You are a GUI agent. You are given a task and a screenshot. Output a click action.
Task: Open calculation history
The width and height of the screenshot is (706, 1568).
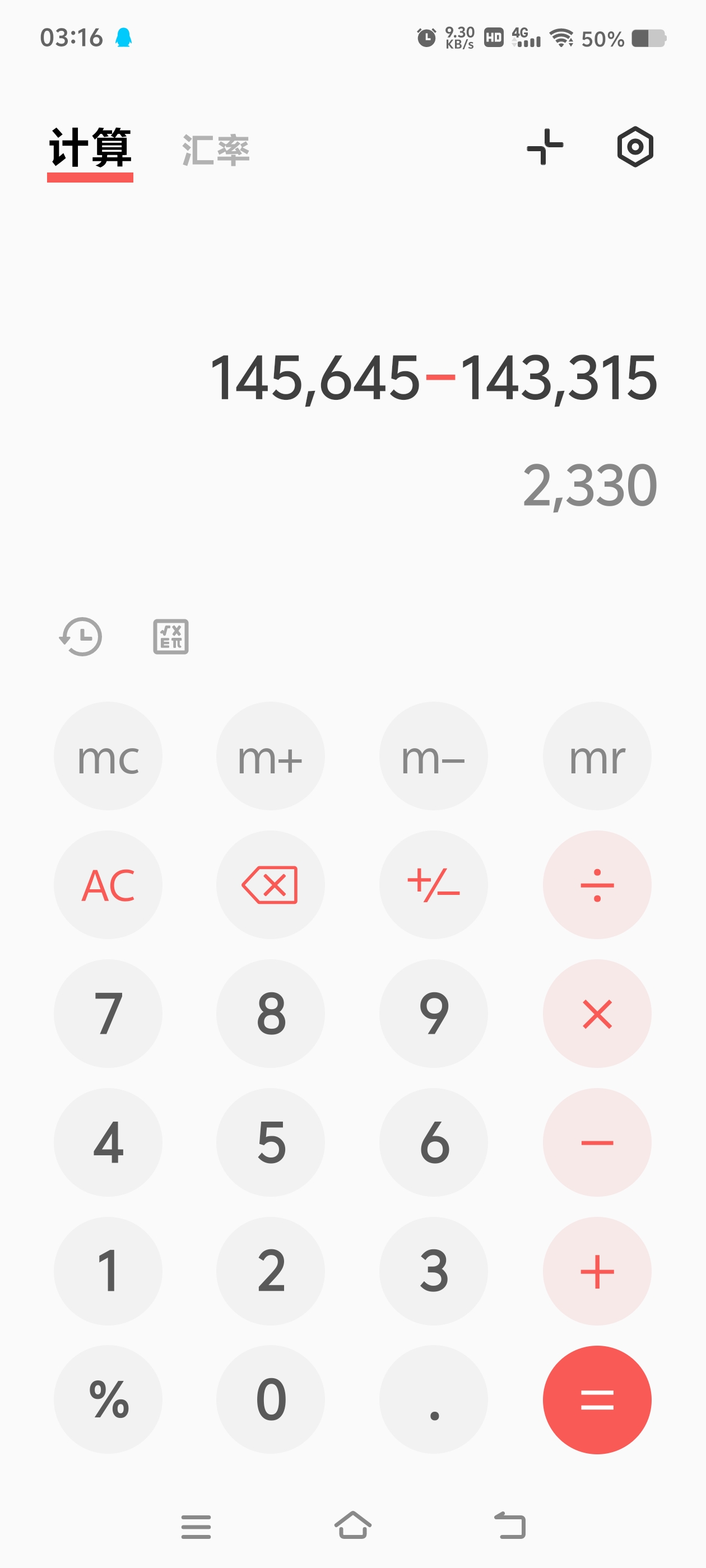(81, 637)
